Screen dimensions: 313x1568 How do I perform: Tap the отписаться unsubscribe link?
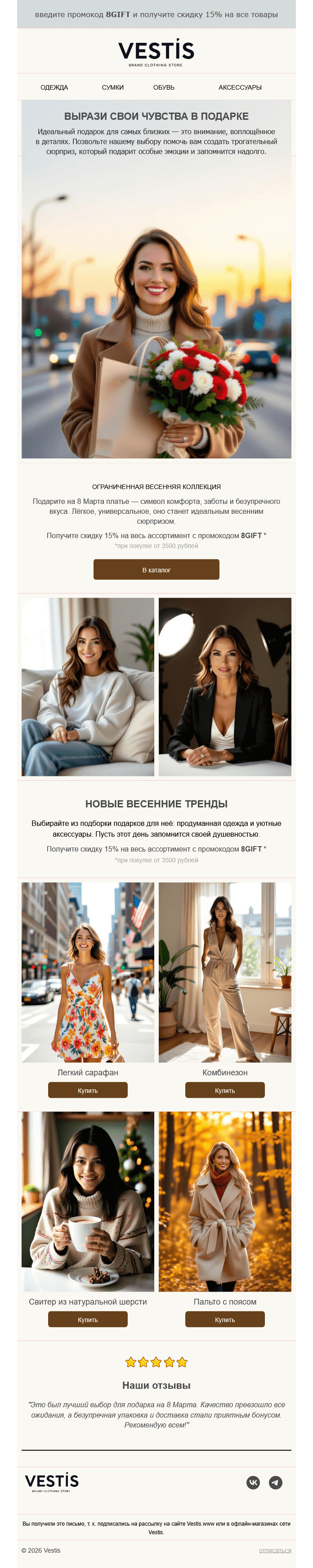[x=275, y=1550]
